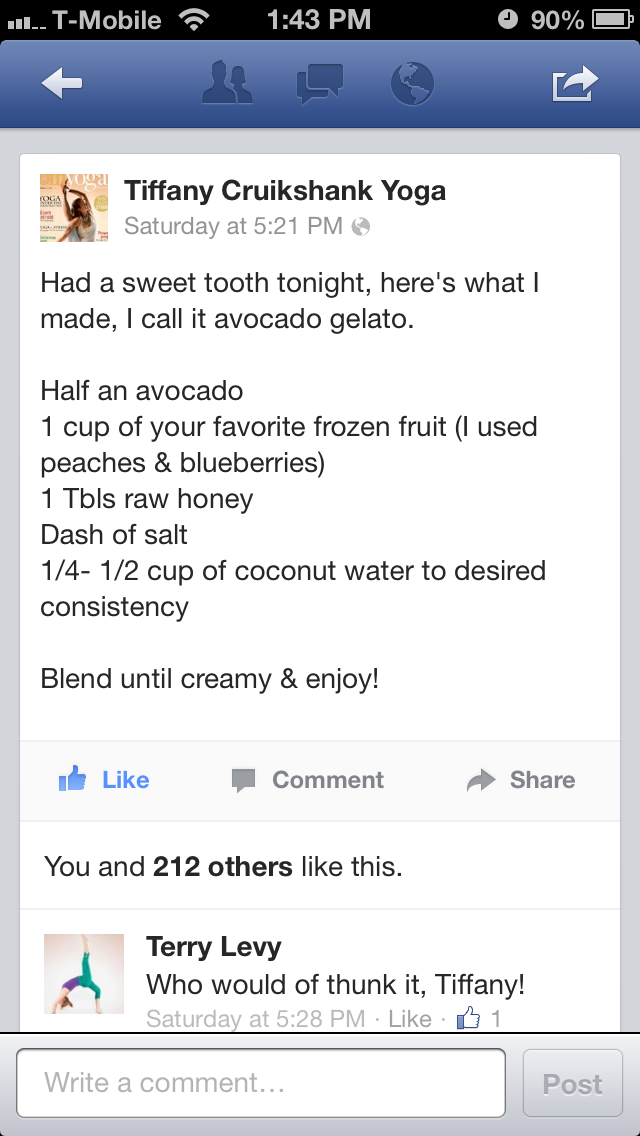Comment on the post
The height and width of the screenshot is (1136, 640).
point(308,780)
